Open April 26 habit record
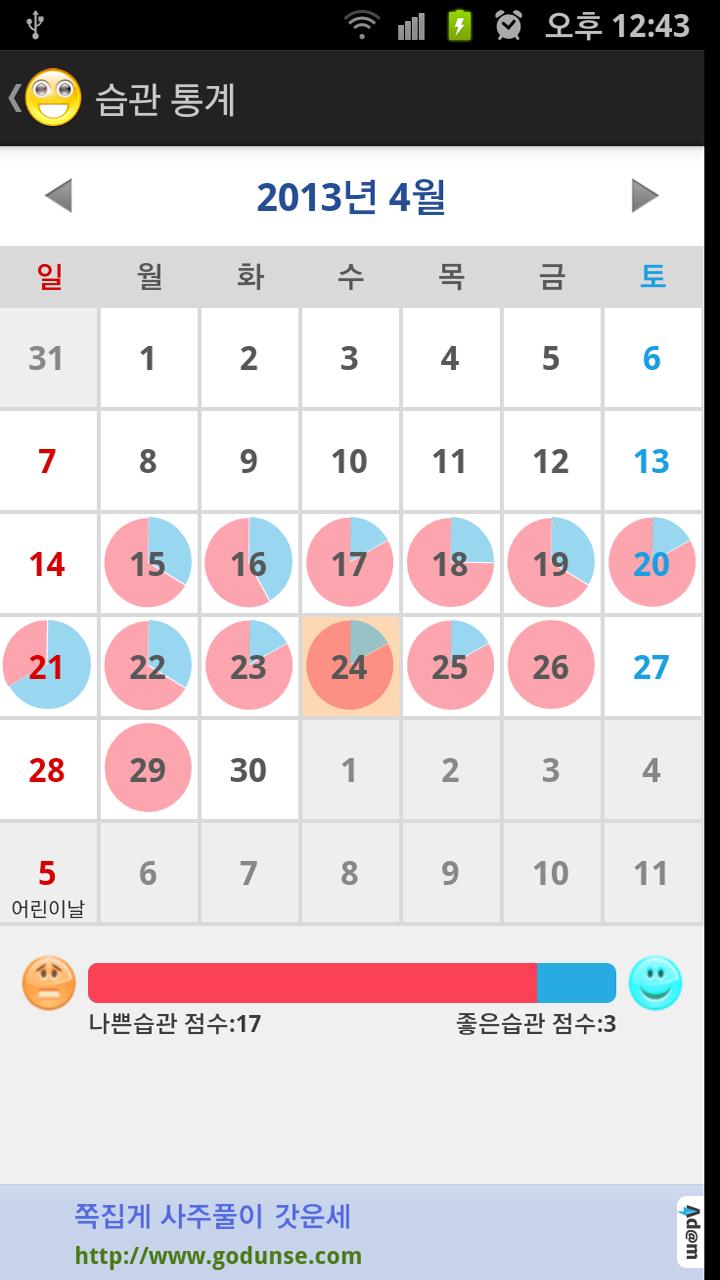 pyautogui.click(x=551, y=667)
